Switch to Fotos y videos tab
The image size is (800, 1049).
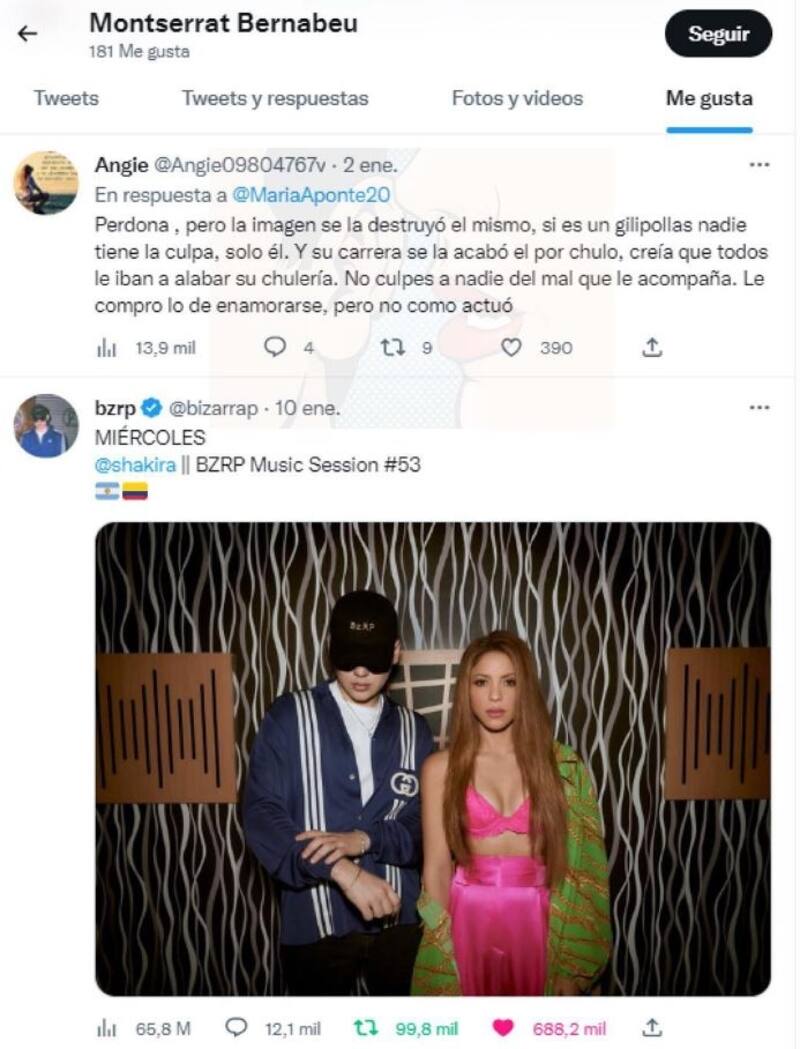517,98
